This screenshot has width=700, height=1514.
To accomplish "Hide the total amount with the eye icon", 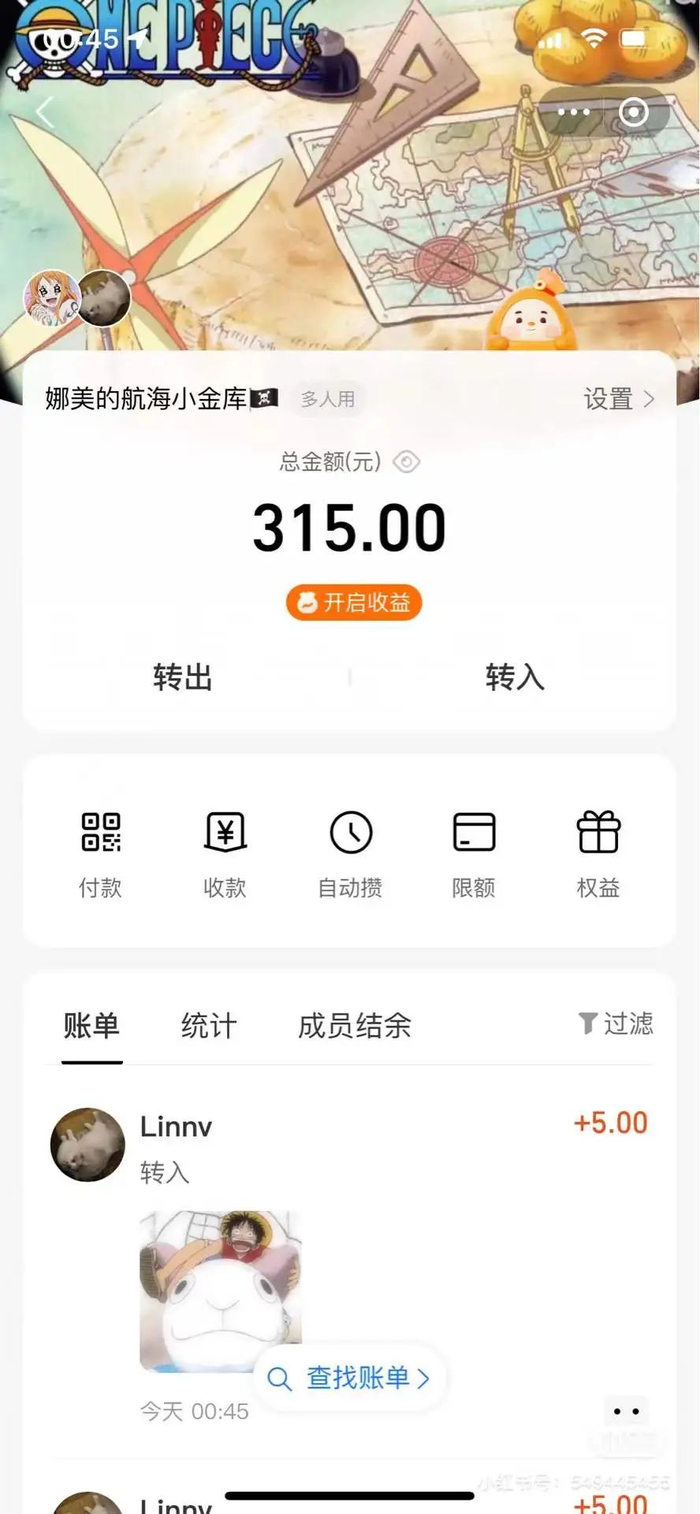I will [406, 462].
